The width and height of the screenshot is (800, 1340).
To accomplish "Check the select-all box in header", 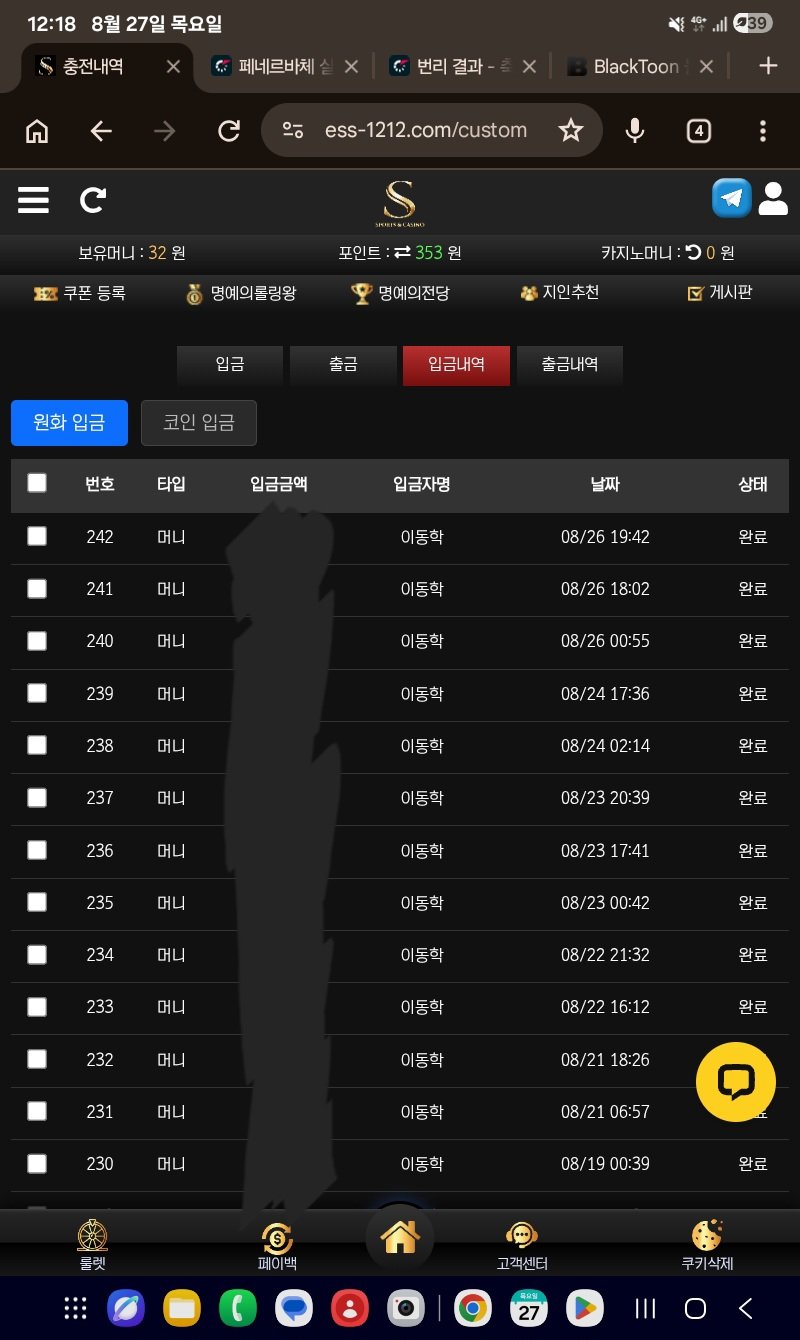I will 37,483.
